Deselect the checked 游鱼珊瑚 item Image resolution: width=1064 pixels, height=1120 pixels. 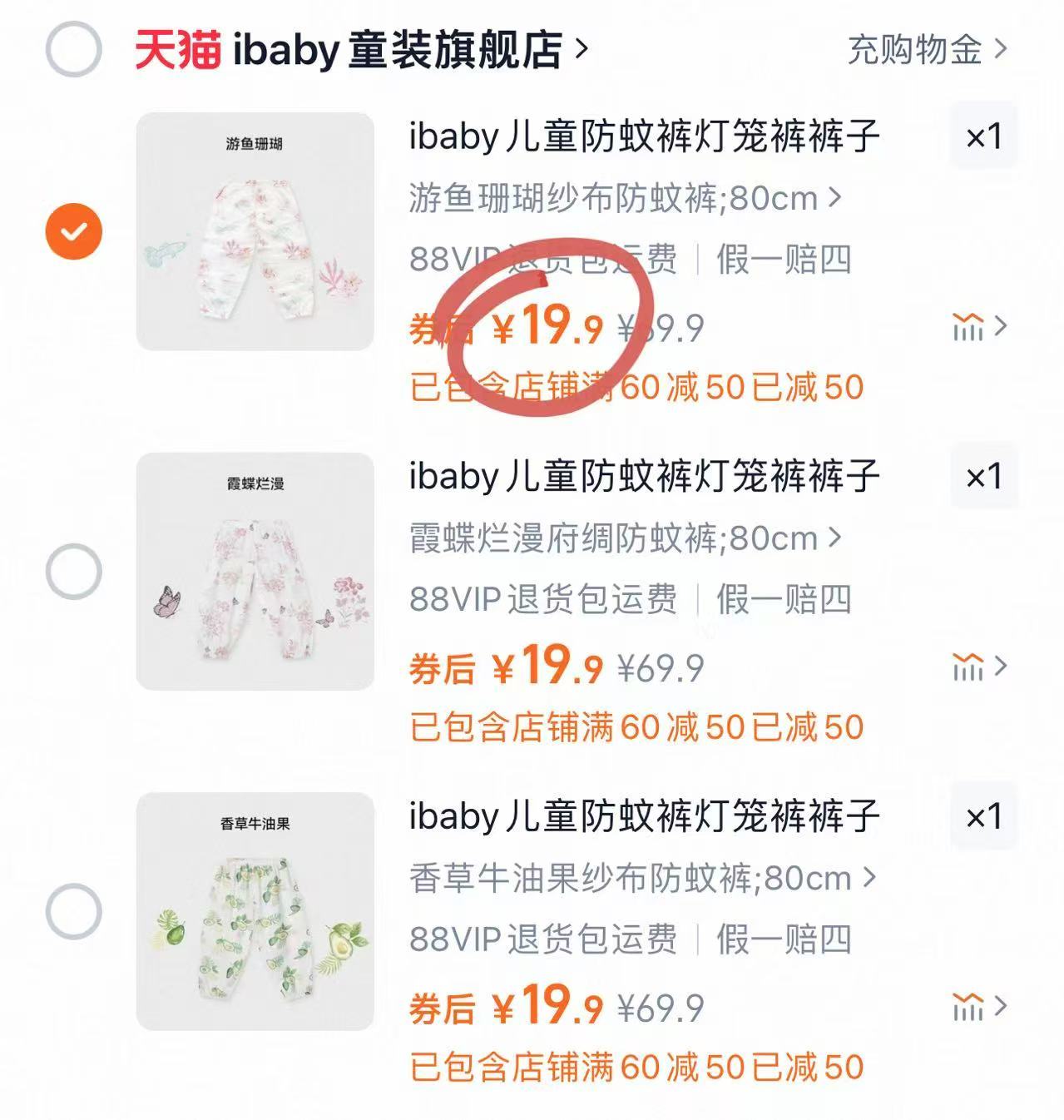point(73,231)
